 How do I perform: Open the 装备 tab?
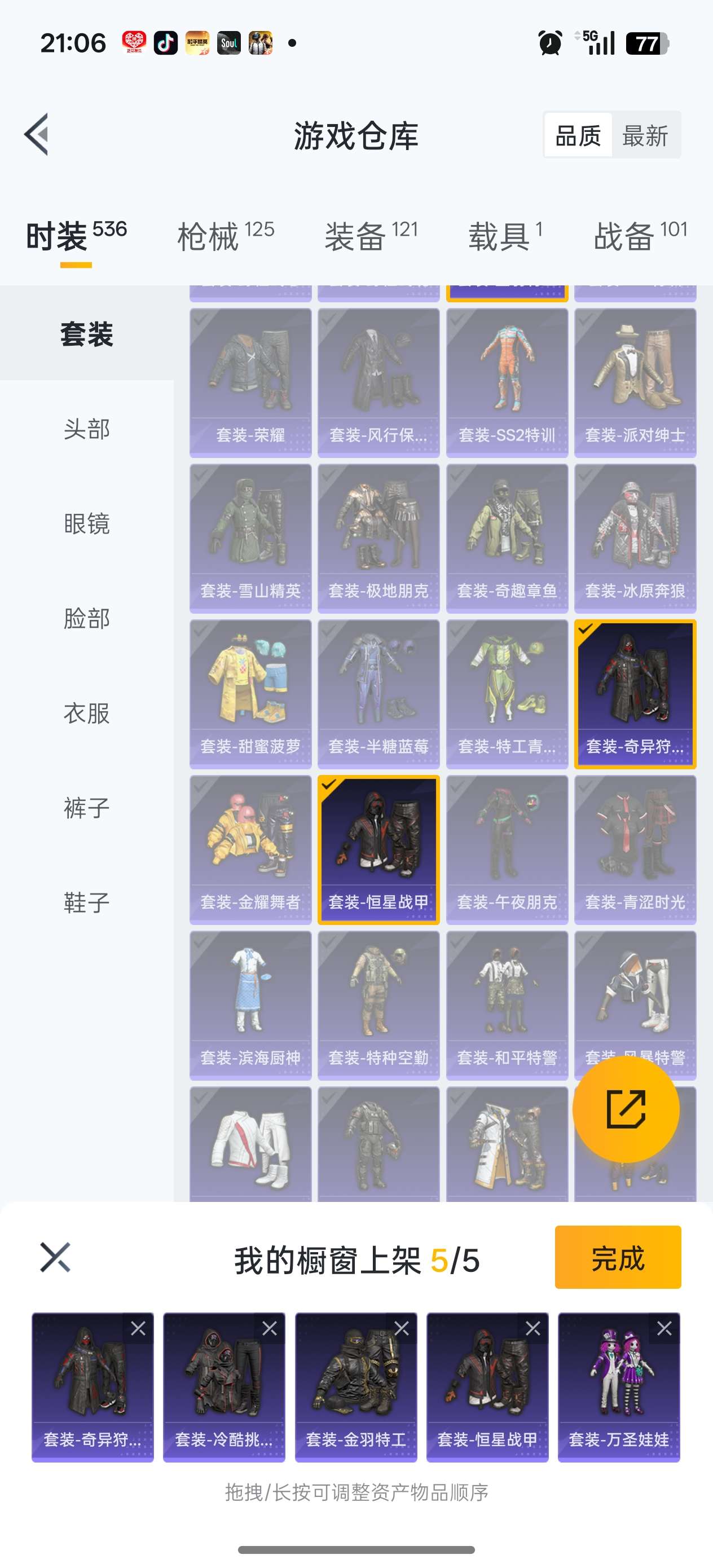pos(371,236)
